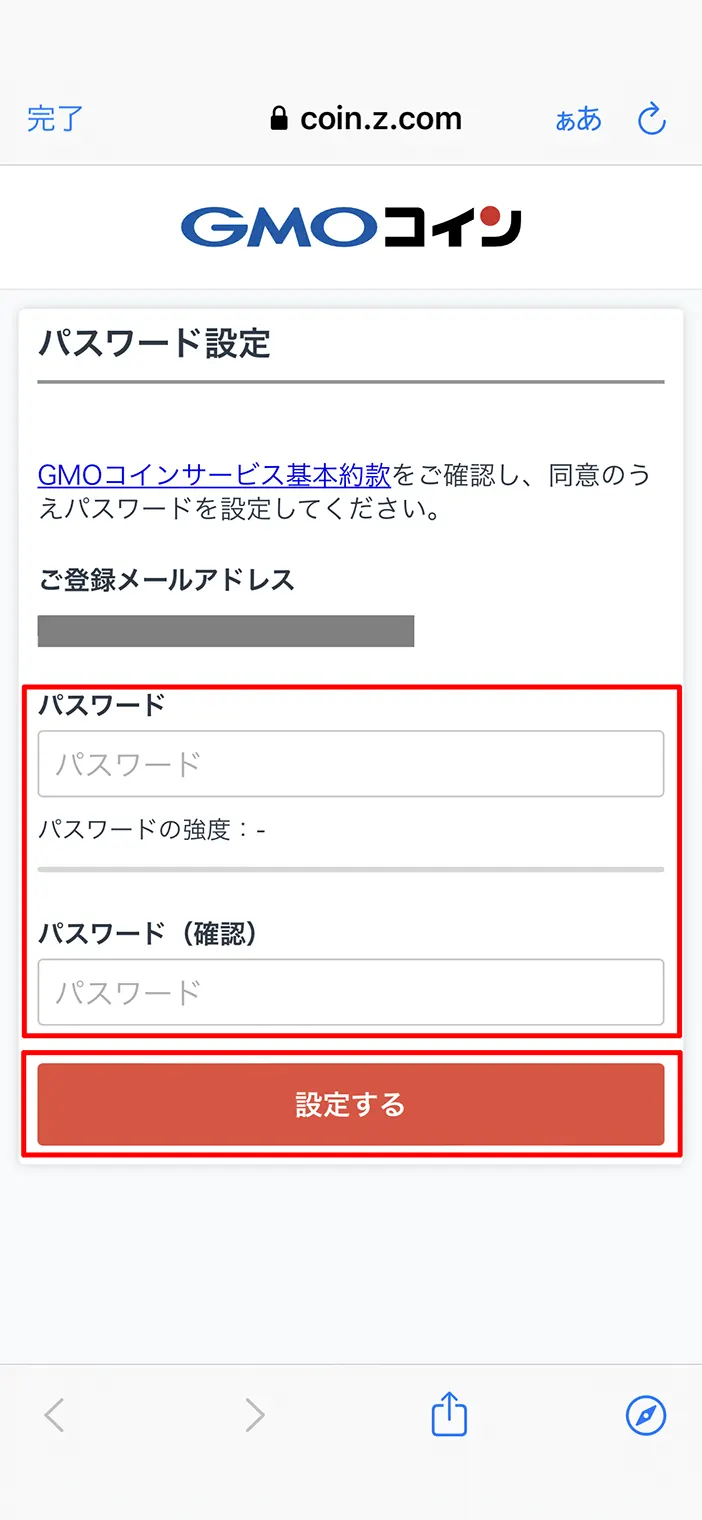Go forward with the right arrow

pyautogui.click(x=255, y=1416)
